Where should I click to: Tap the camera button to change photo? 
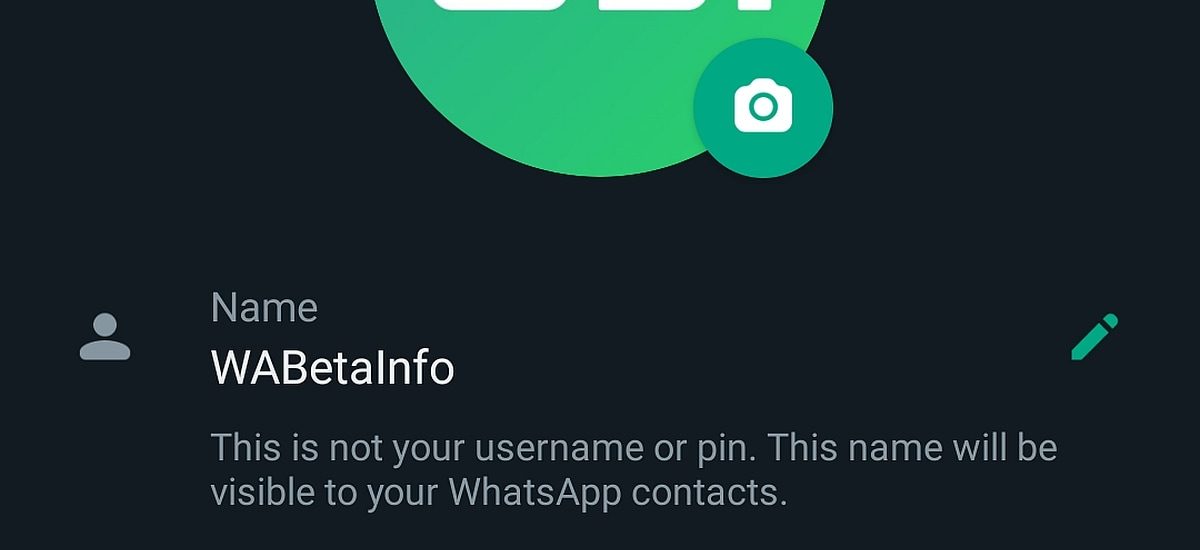pos(763,107)
